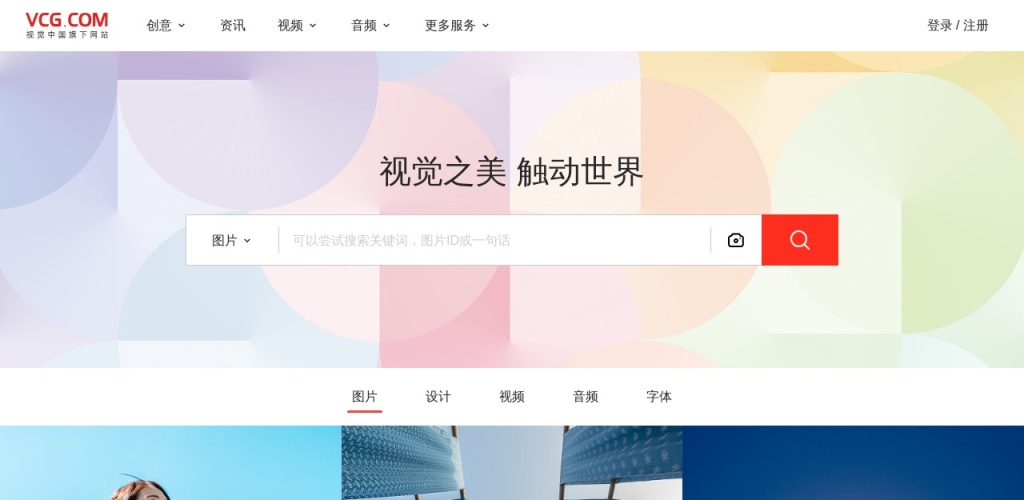Open 登录 / 注册 sign-in link

pos(957,26)
